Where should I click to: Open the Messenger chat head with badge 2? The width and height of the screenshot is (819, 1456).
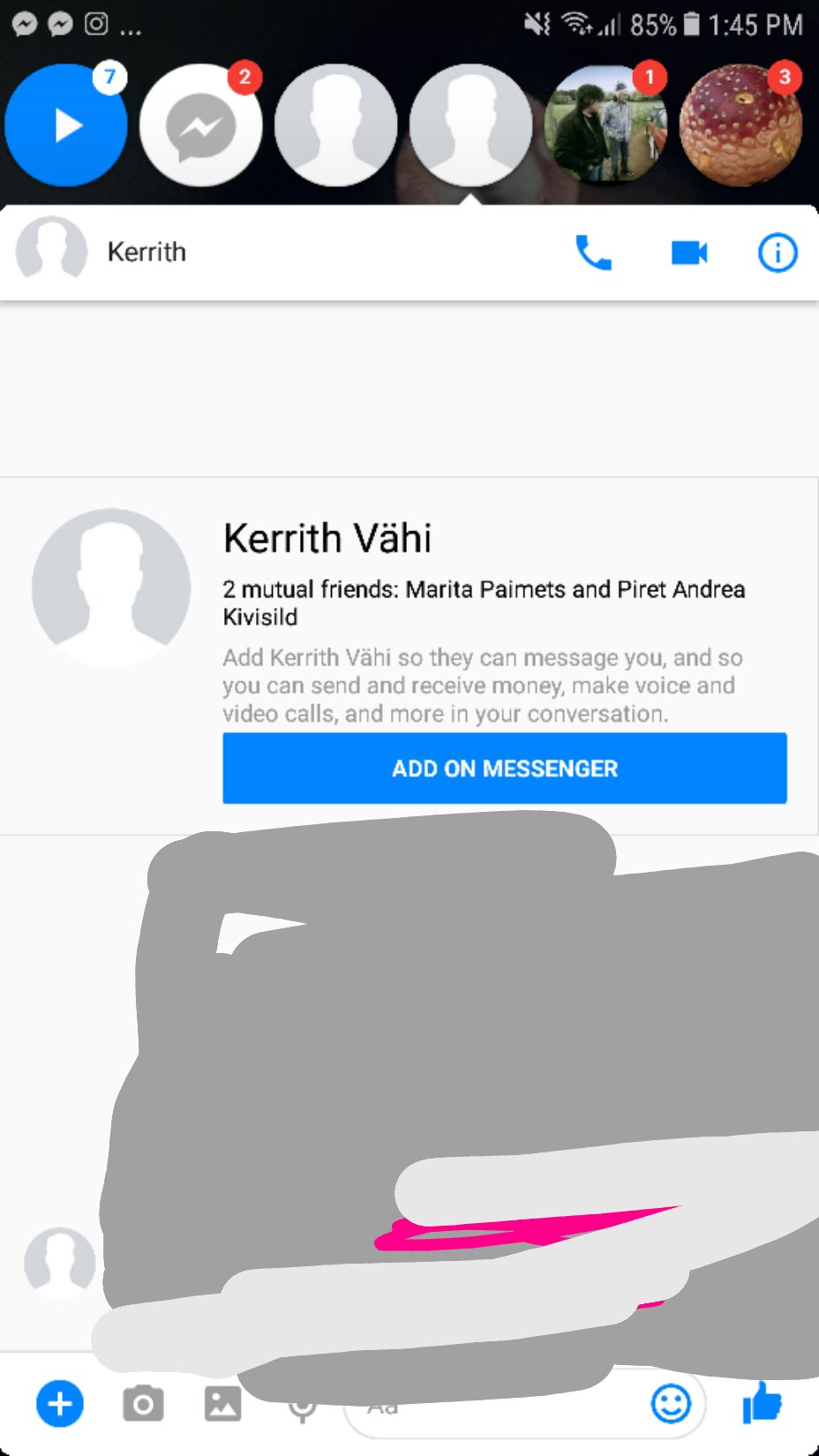201,124
